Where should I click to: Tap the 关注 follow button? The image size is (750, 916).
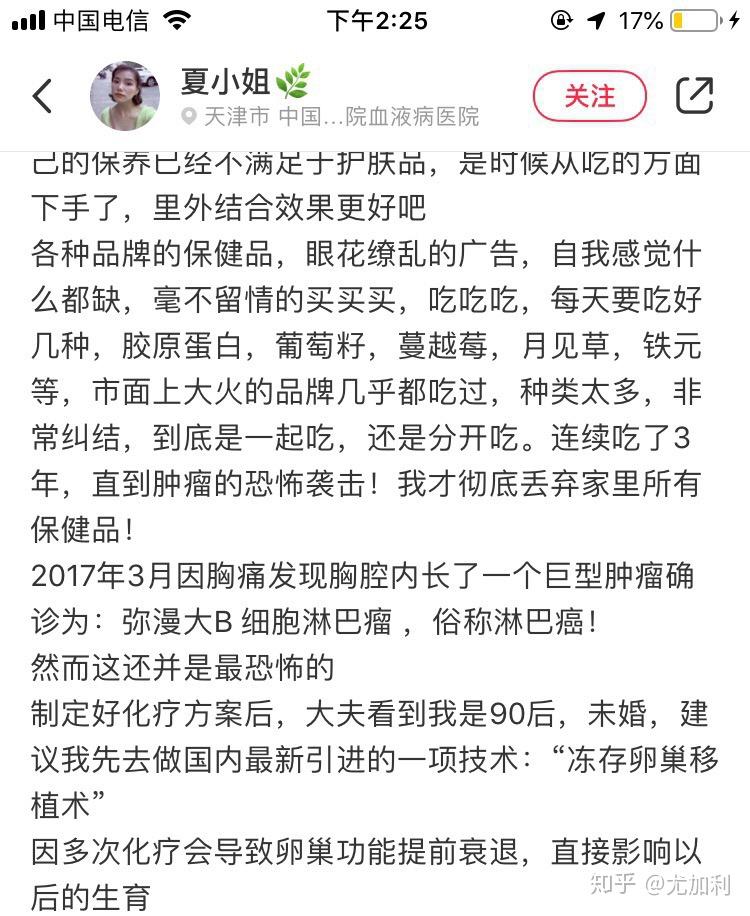(x=589, y=96)
